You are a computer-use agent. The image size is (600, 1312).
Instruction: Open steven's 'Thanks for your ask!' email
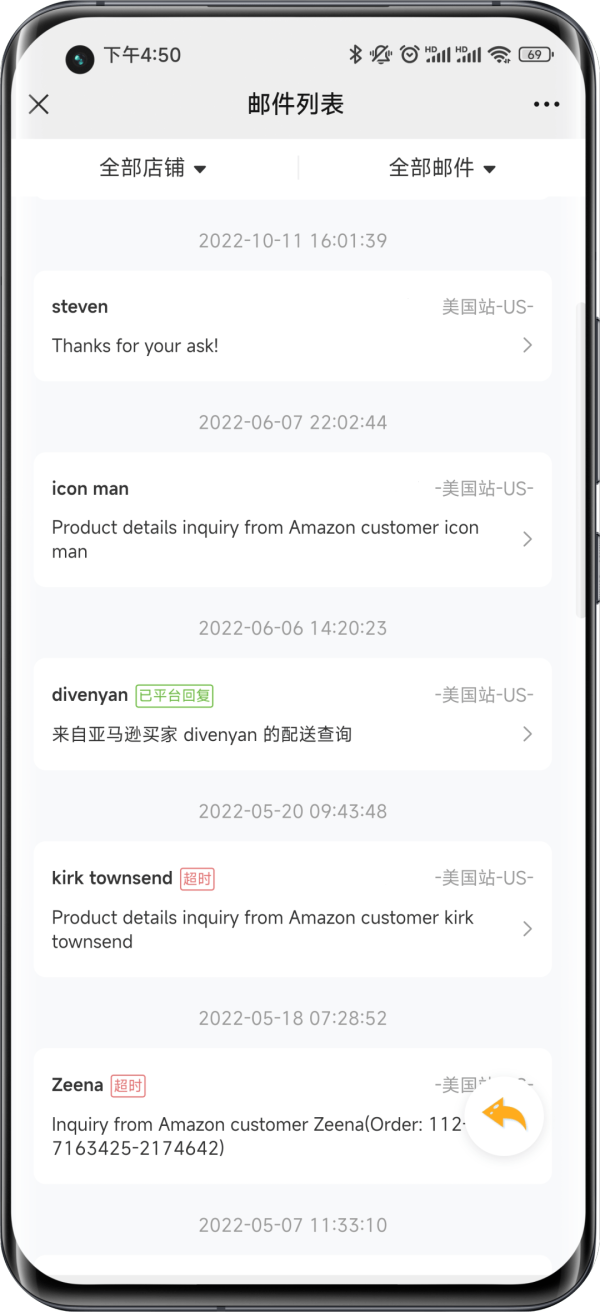[292, 326]
